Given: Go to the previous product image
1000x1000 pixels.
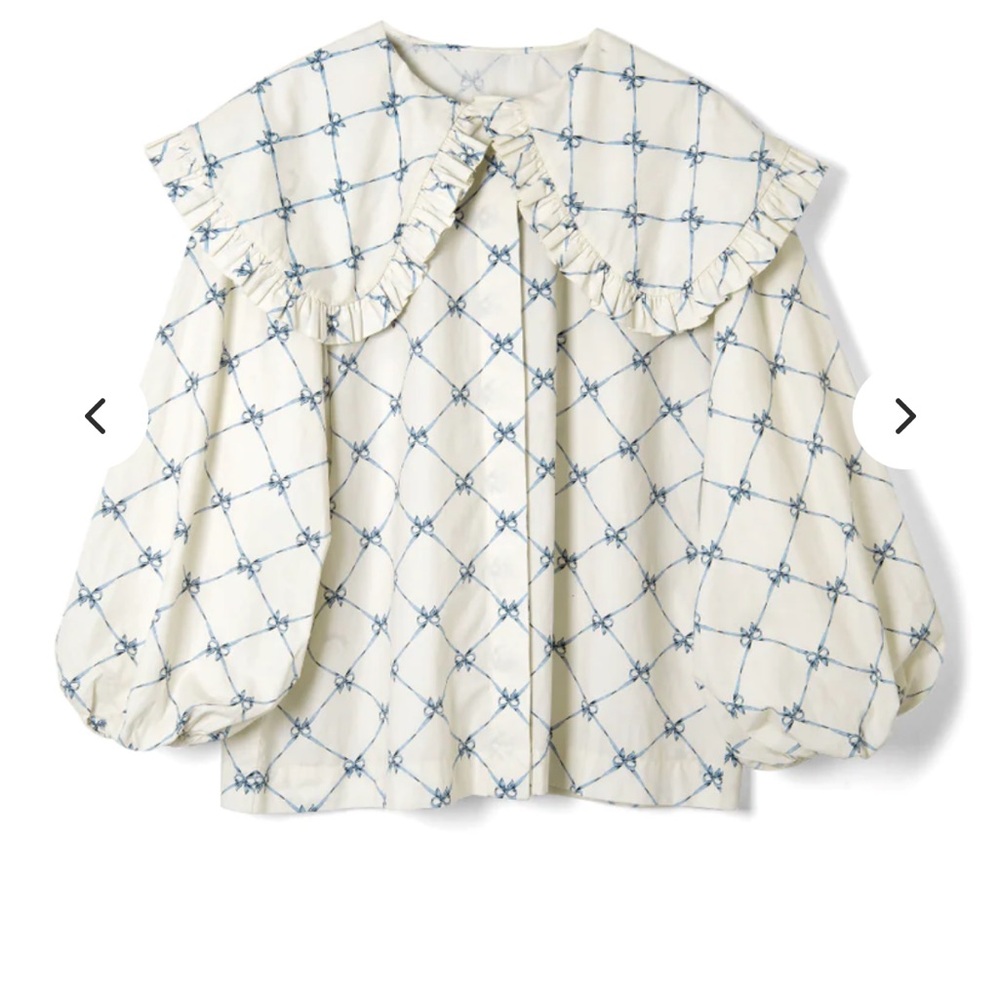Looking at the screenshot, I should [x=96, y=415].
